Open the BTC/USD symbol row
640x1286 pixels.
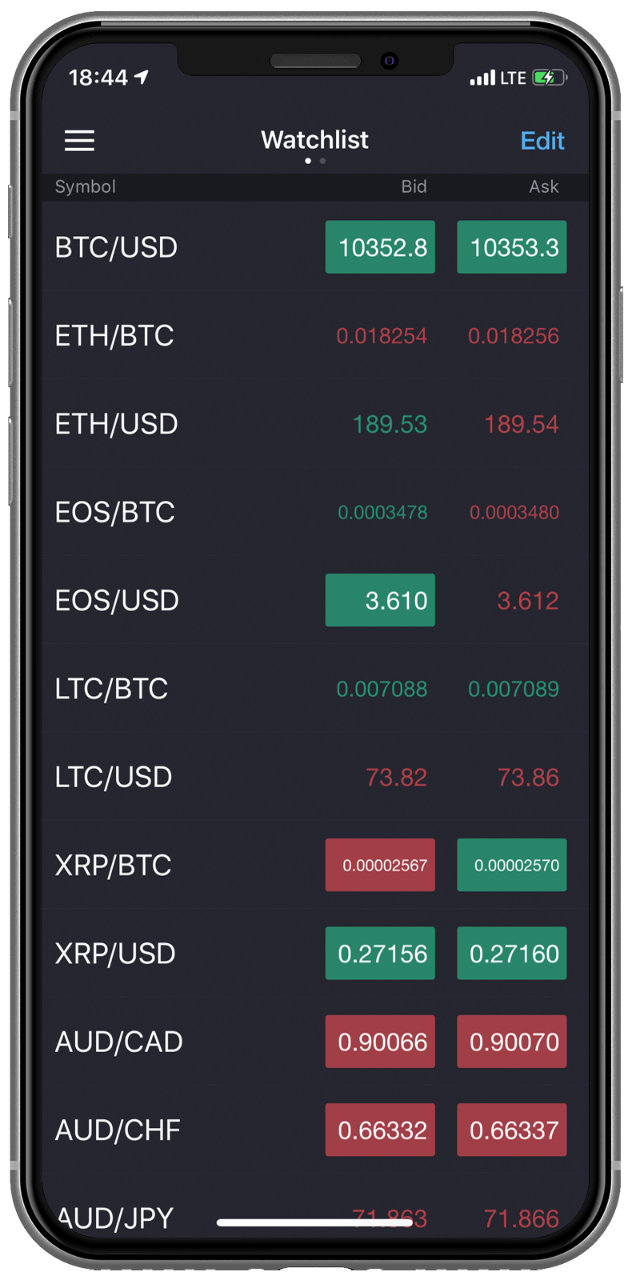pyautogui.click(x=315, y=247)
